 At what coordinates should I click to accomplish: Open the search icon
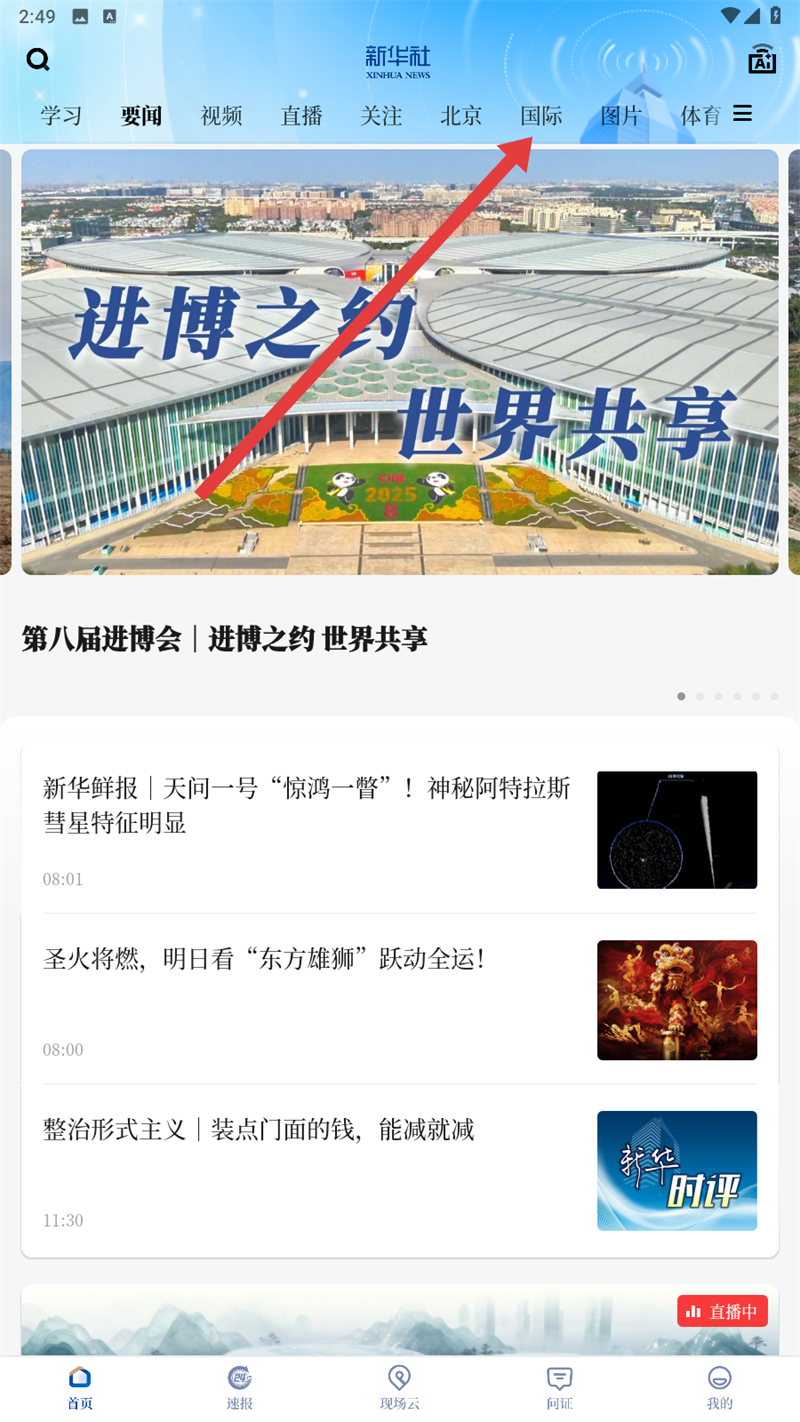[38, 60]
